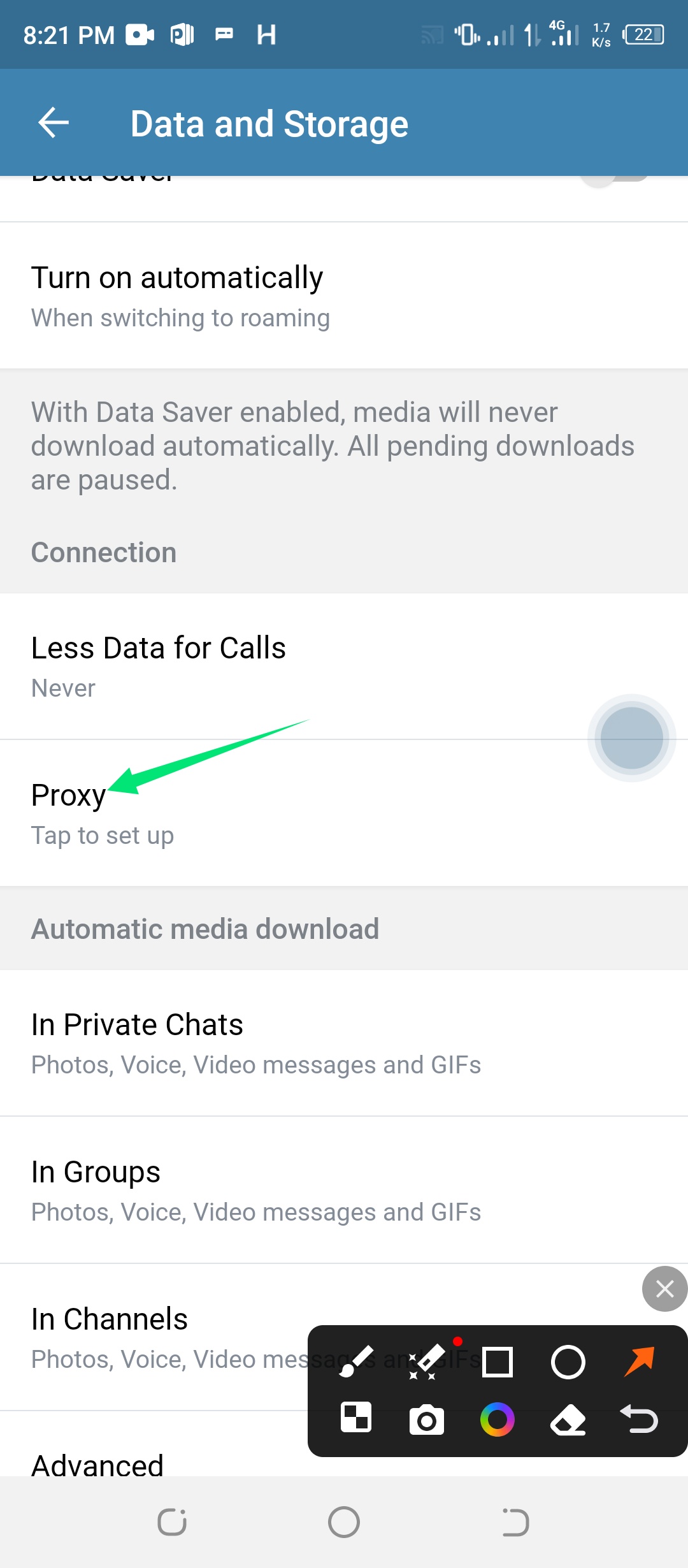Select the eraser tool
The width and height of the screenshot is (688, 1568).
tap(568, 1420)
